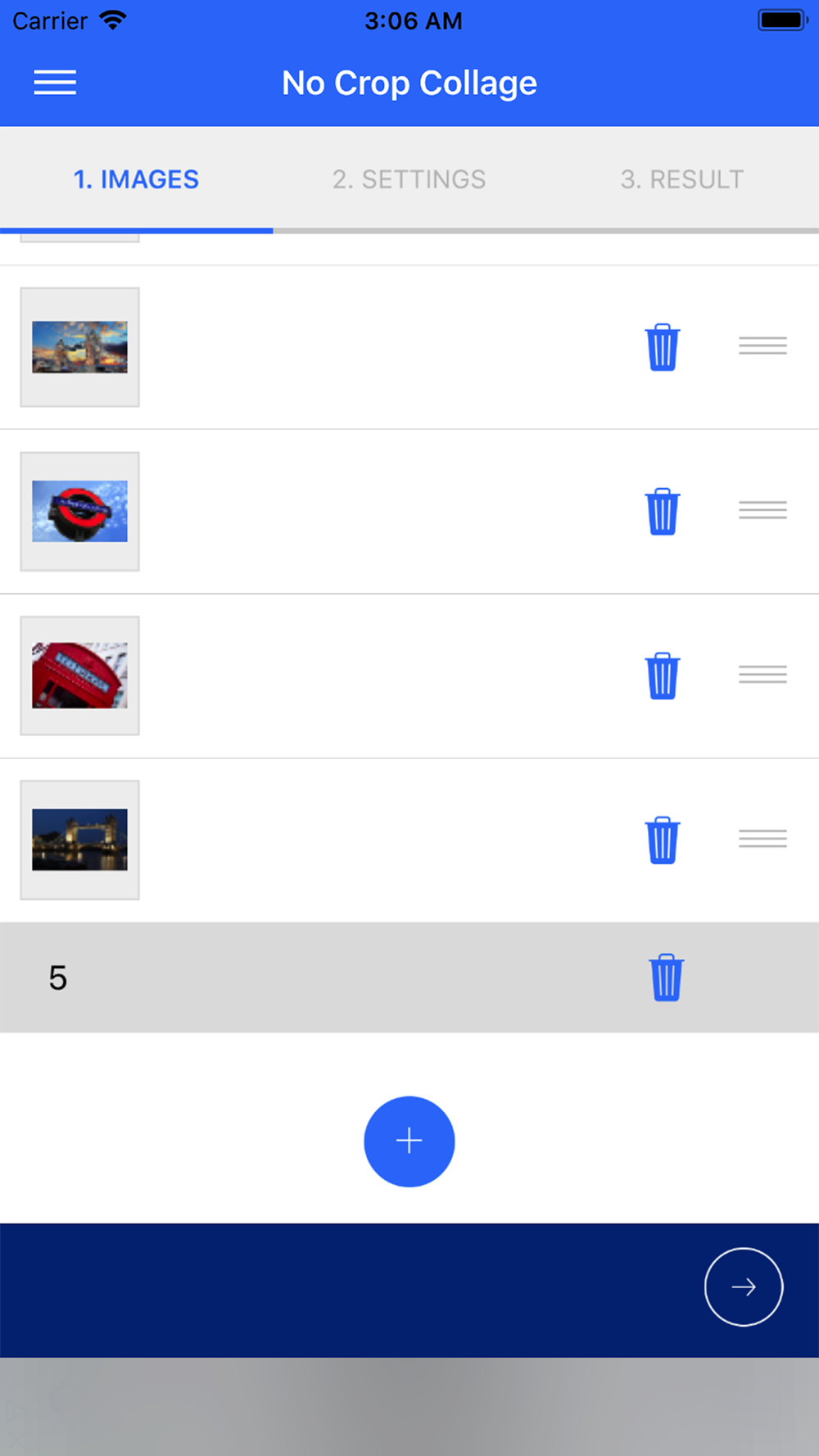This screenshot has height=1456, width=819.
Task: Open the hamburger menu
Action: point(55,83)
